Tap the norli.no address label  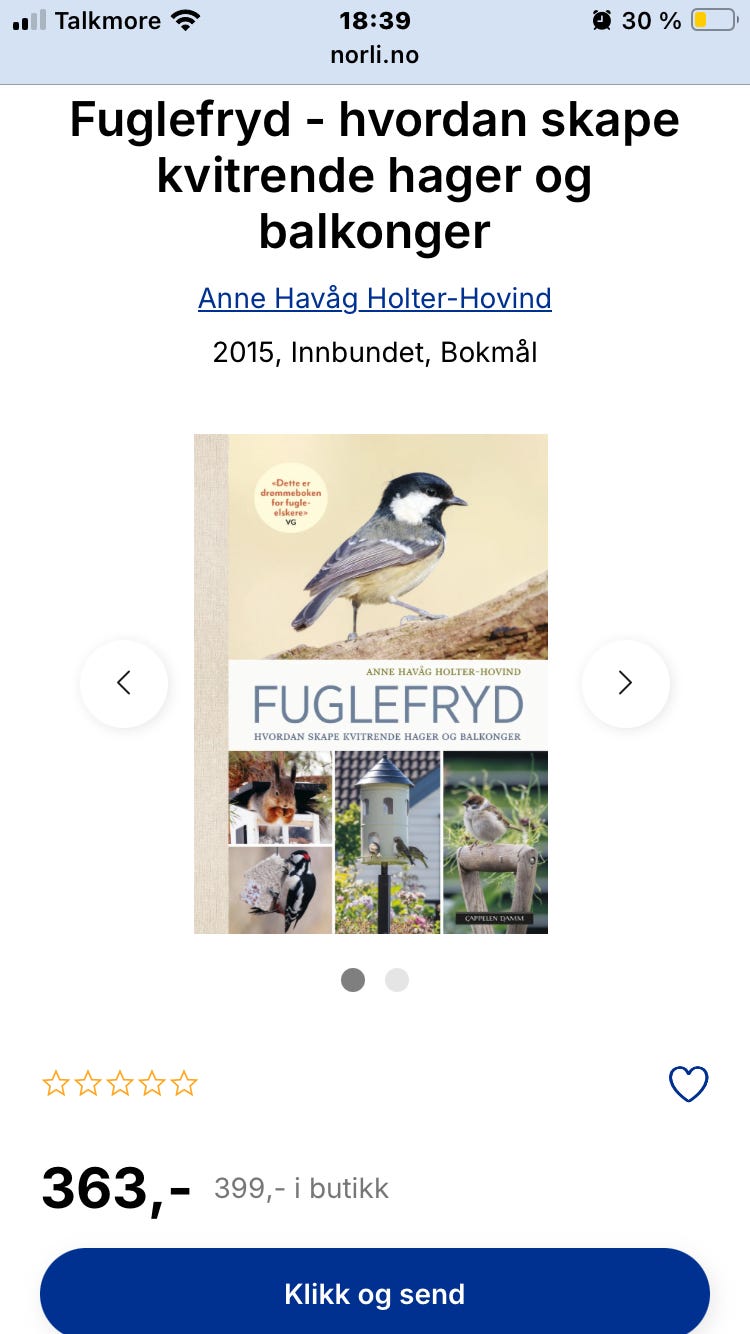[375, 56]
